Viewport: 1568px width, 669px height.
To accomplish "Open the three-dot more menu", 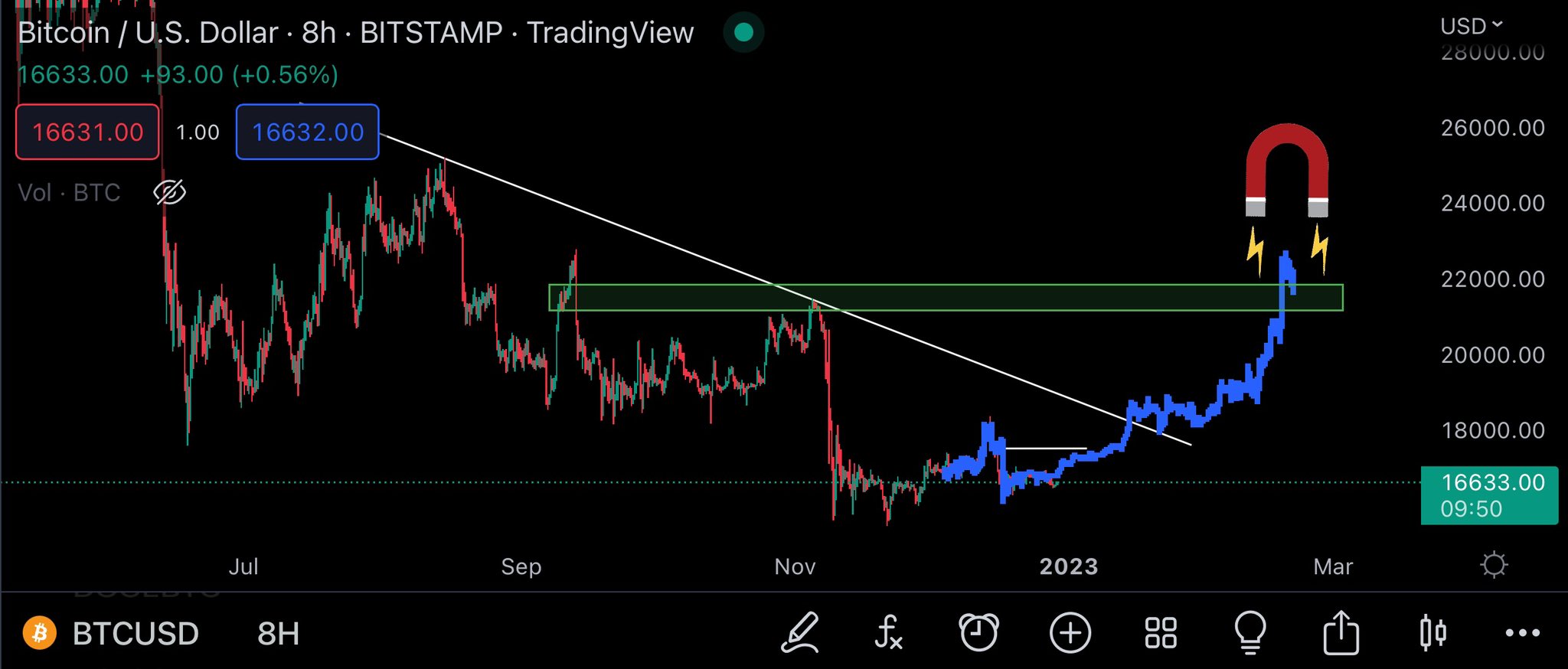I will [1522, 633].
